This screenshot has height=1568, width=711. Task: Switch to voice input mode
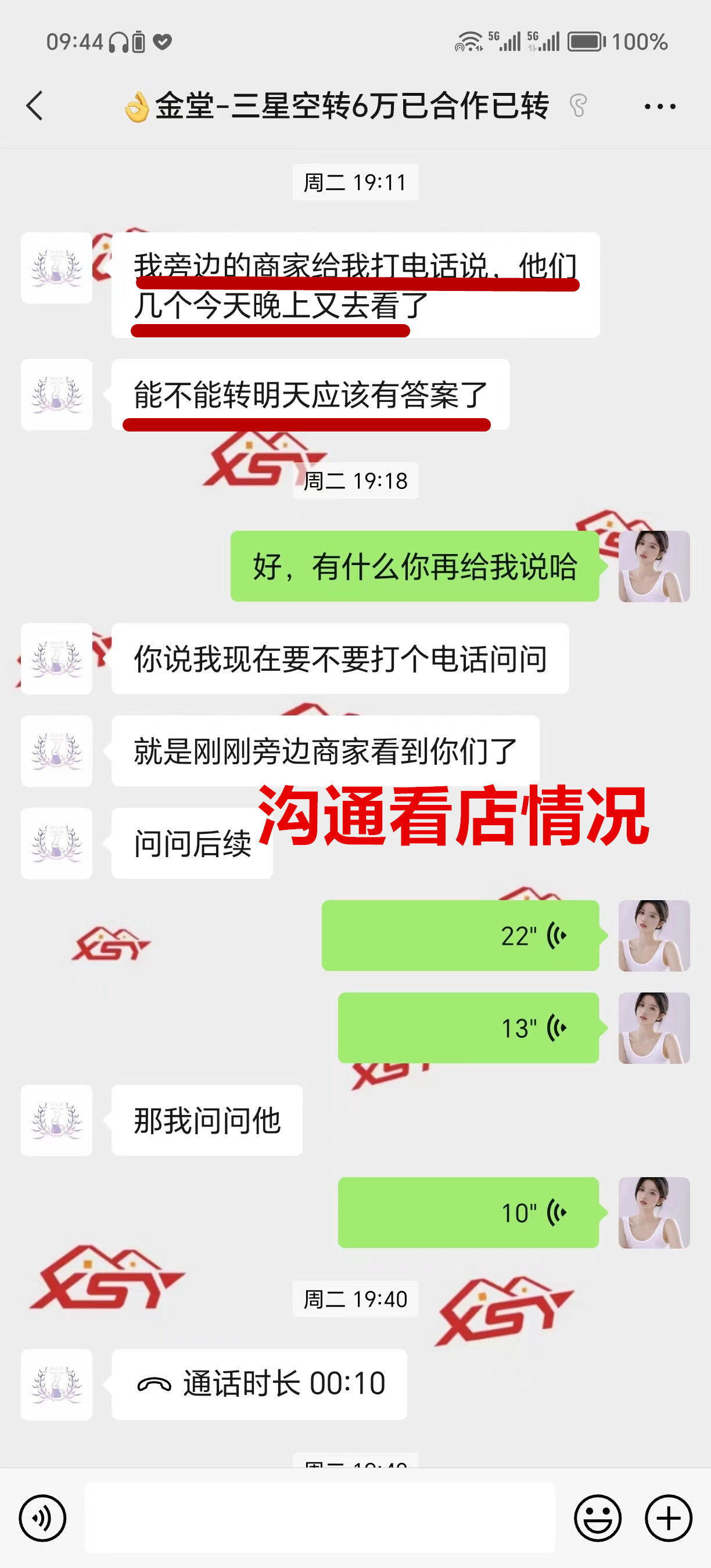42,1517
